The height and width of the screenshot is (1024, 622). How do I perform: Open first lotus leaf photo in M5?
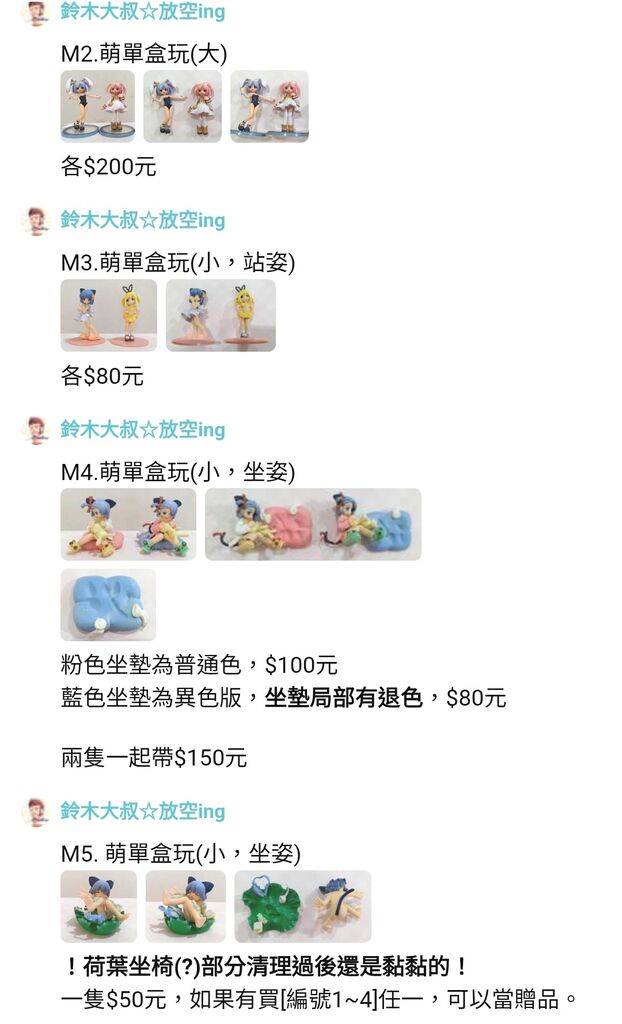tap(98, 906)
